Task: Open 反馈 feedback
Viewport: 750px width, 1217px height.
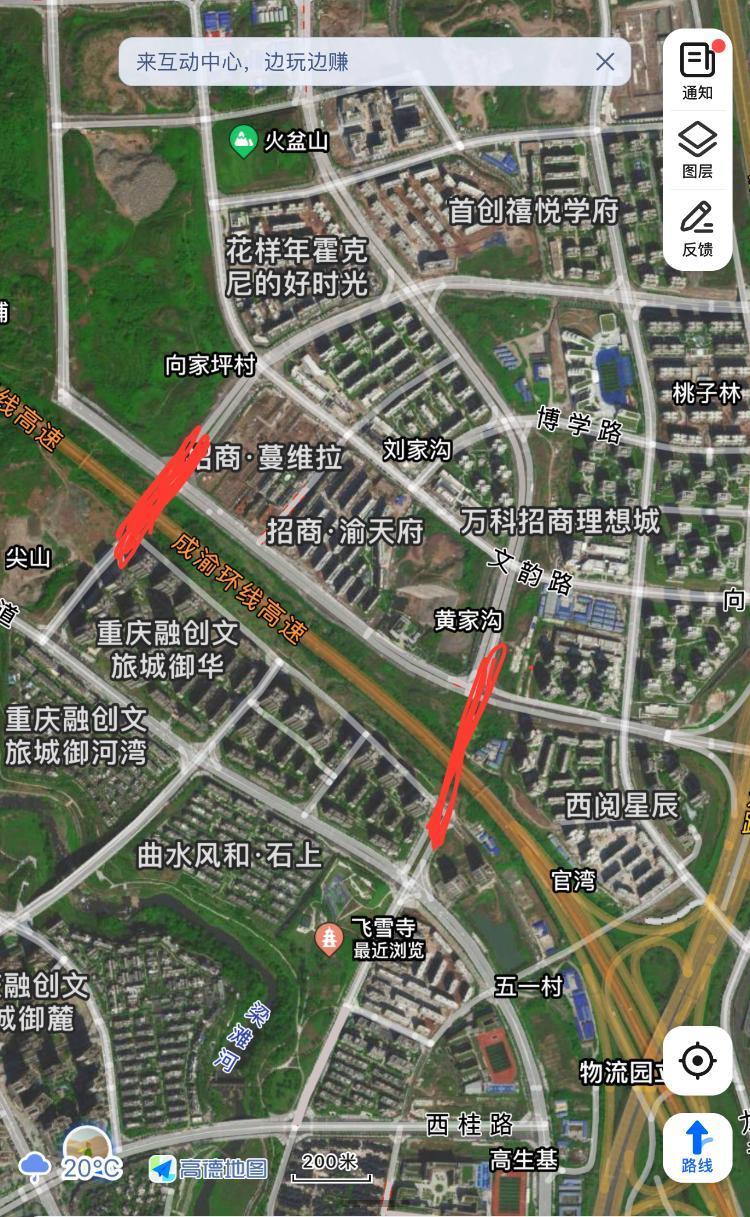Action: click(x=698, y=229)
